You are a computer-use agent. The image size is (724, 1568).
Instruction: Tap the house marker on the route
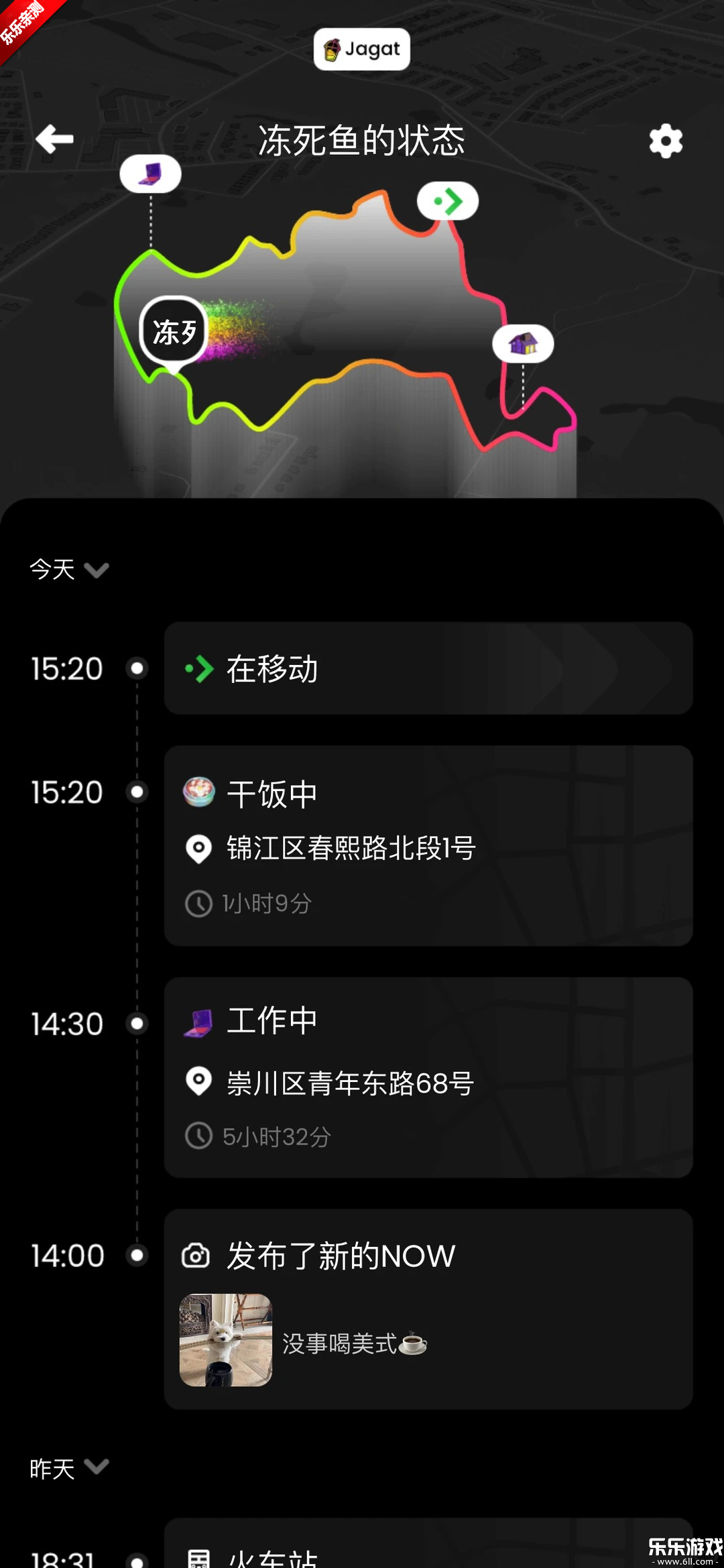pyautogui.click(x=523, y=344)
